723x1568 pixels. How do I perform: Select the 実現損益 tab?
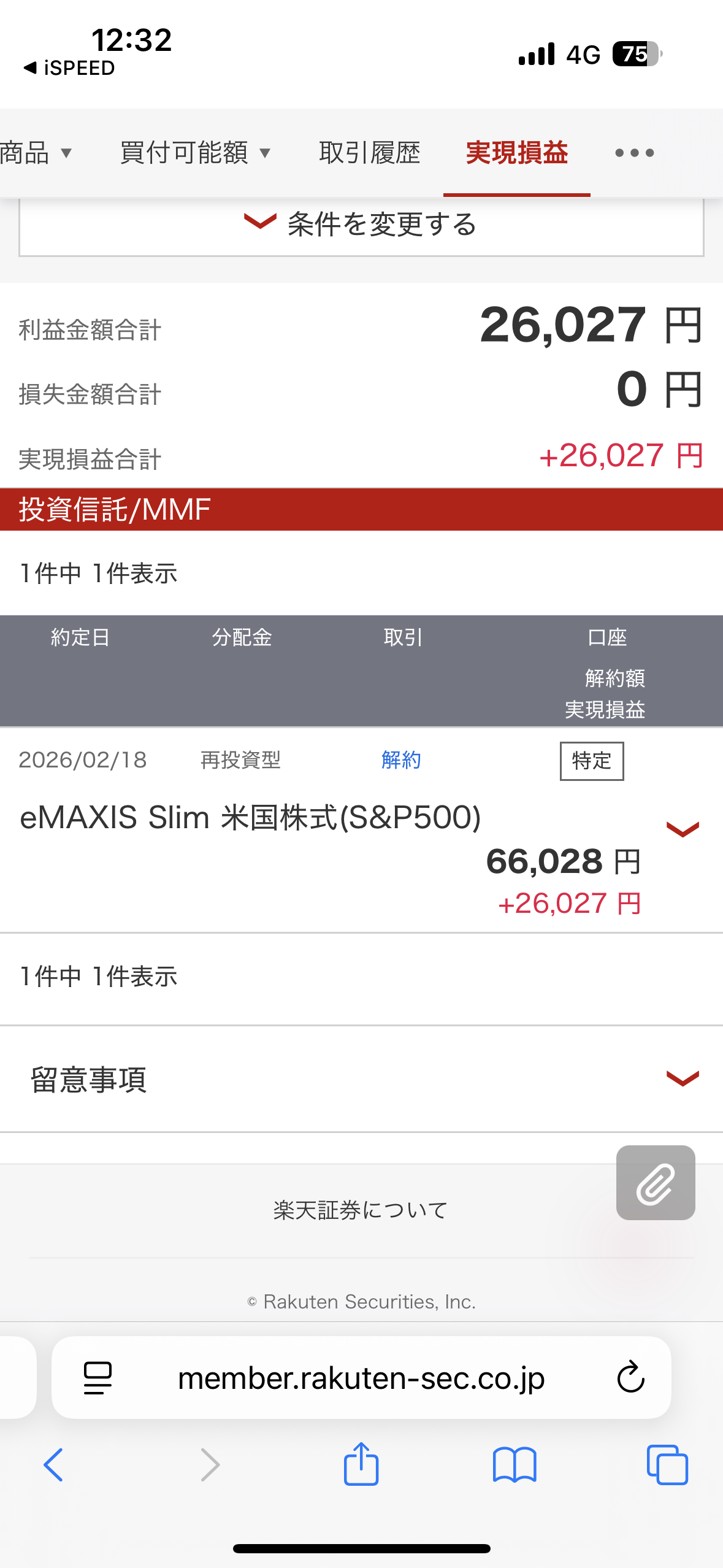coord(516,153)
